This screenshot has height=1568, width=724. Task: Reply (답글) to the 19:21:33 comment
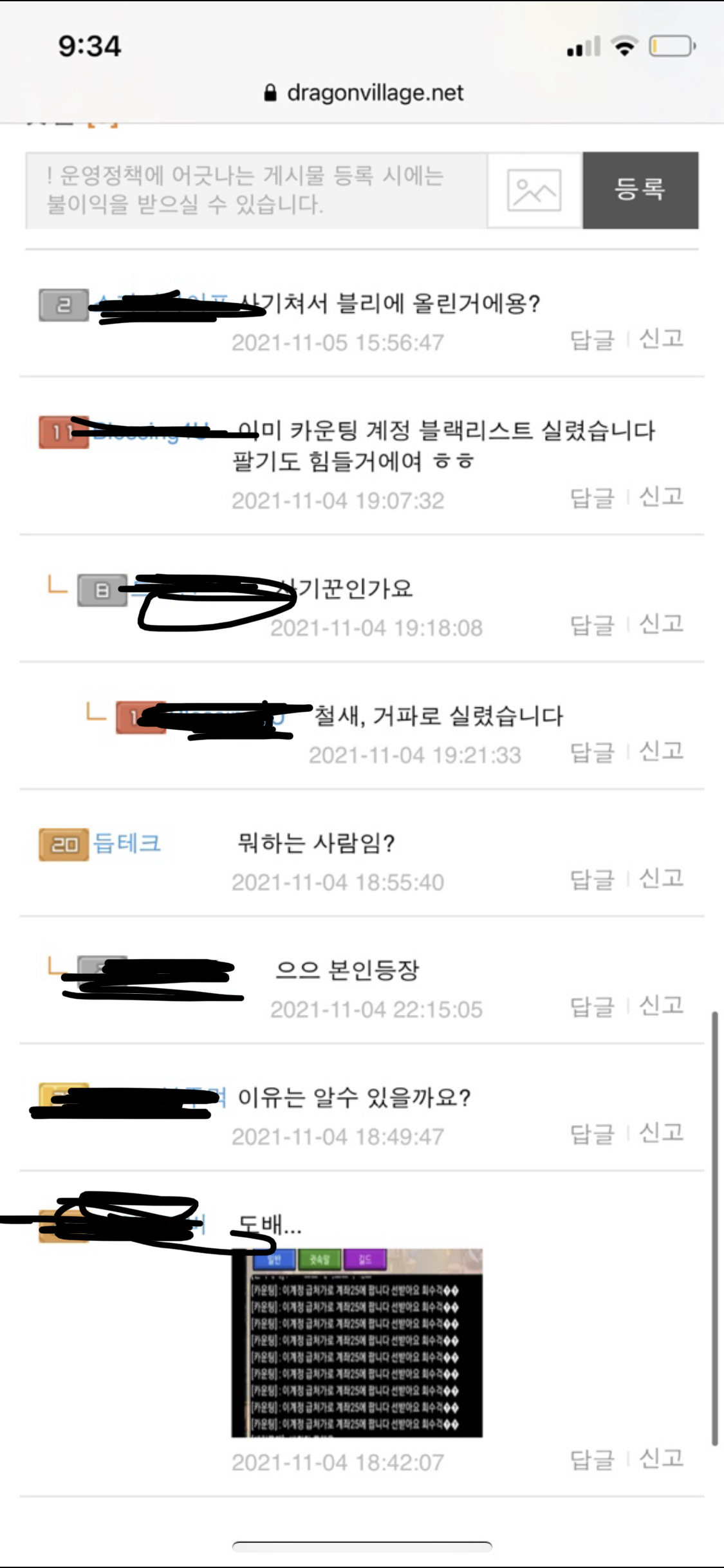pyautogui.click(x=592, y=752)
